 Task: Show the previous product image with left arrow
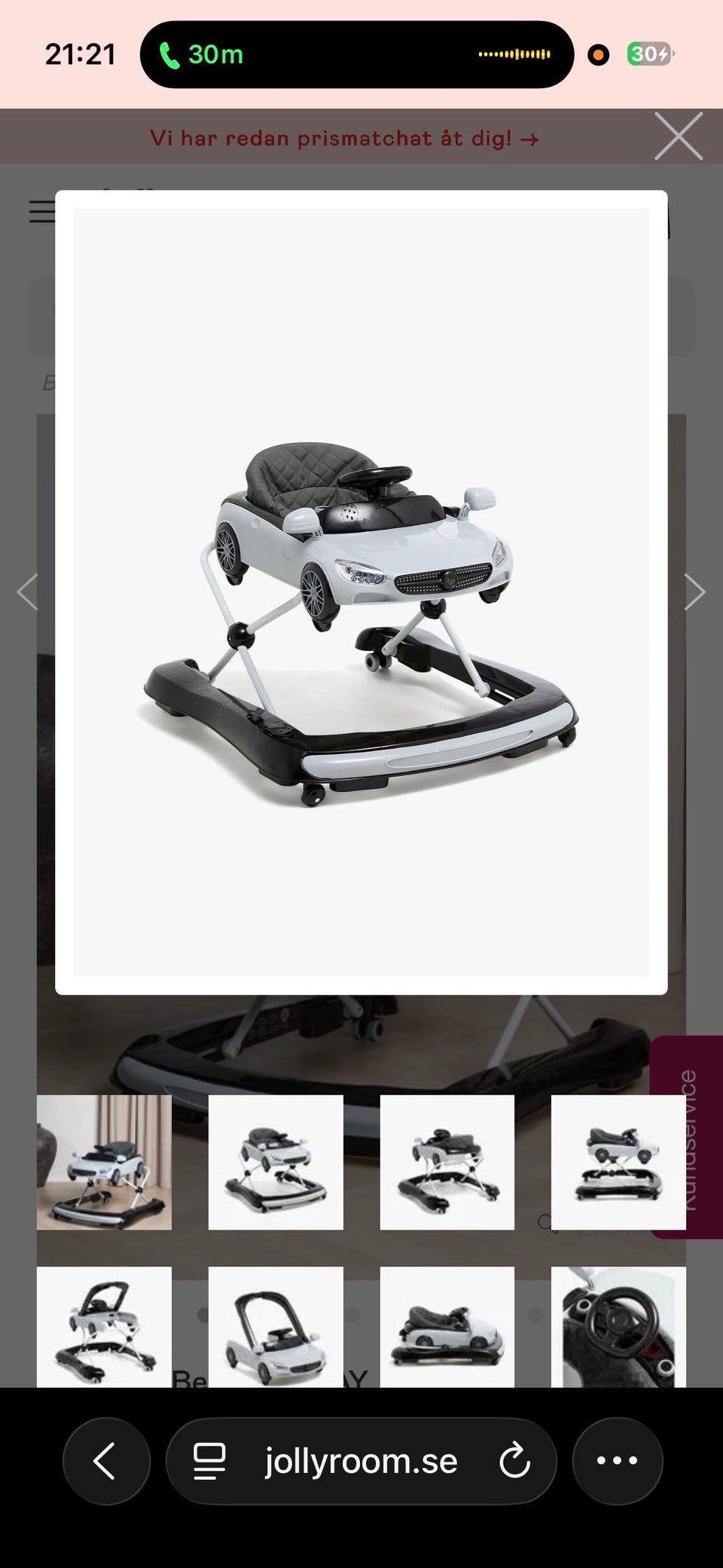point(28,591)
